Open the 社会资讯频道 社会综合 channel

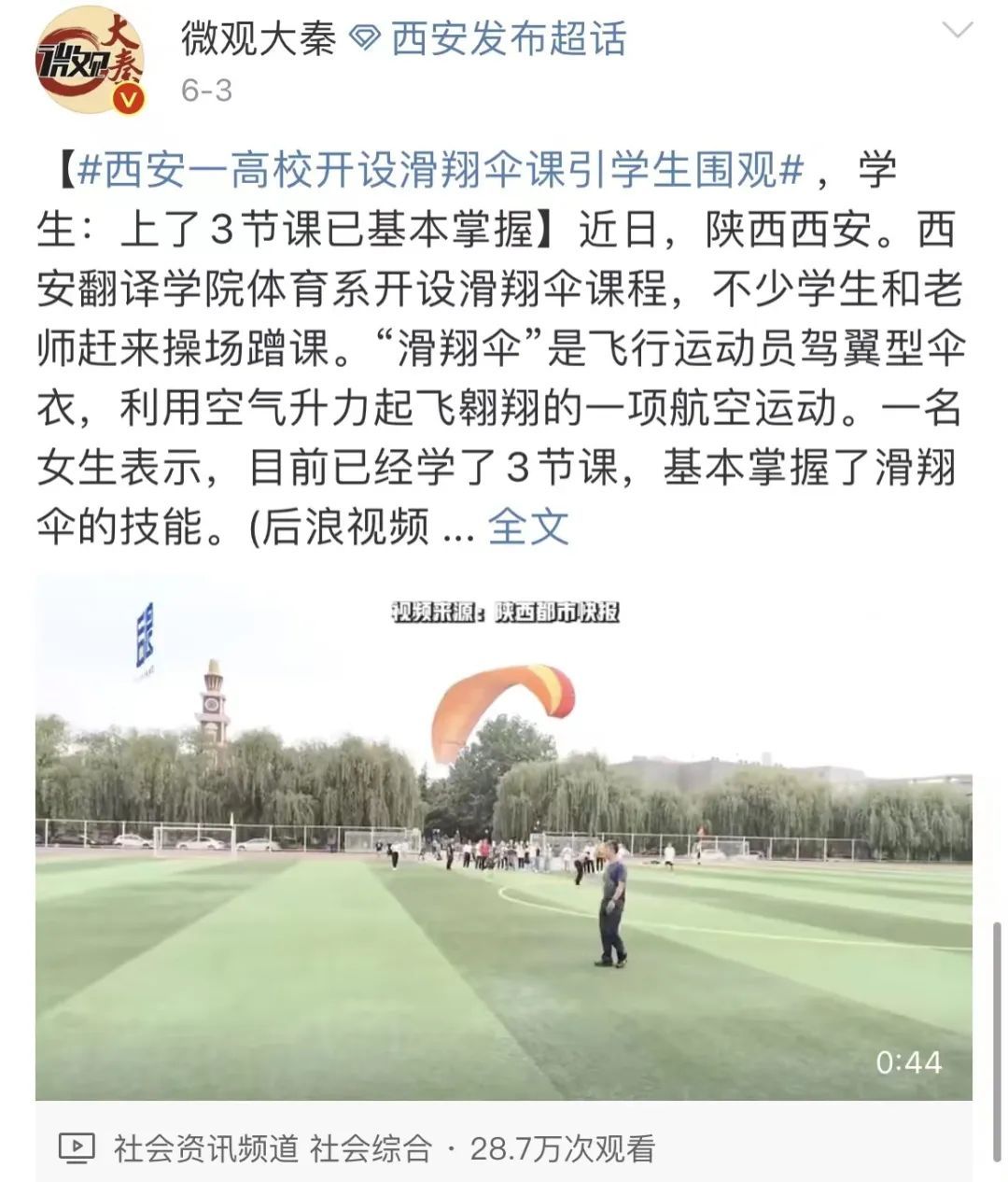(273, 1147)
